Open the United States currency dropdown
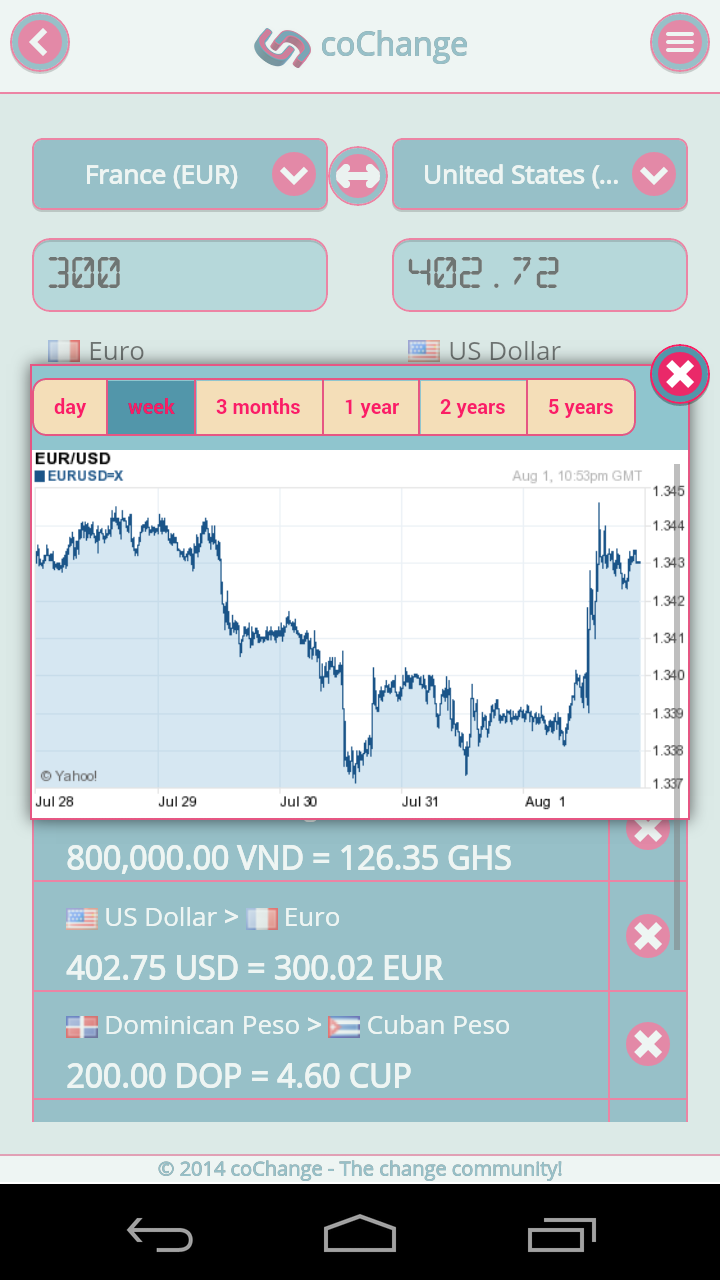 (540, 175)
